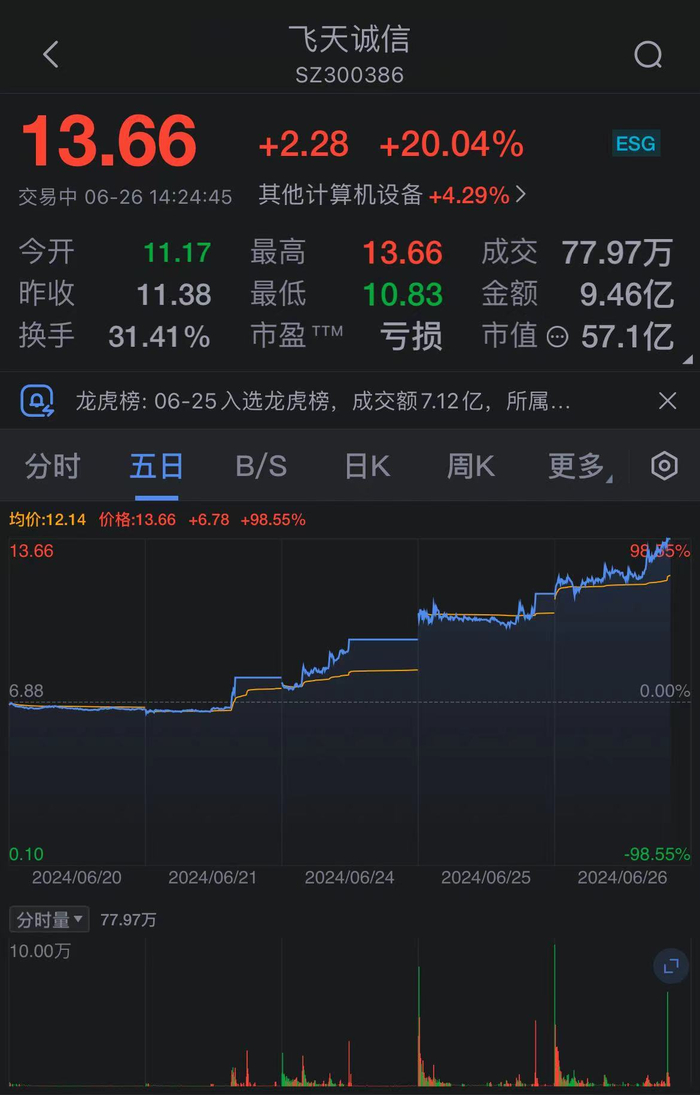Switch to the 分时 chart tab
700x1095 pixels.
[x=53, y=466]
